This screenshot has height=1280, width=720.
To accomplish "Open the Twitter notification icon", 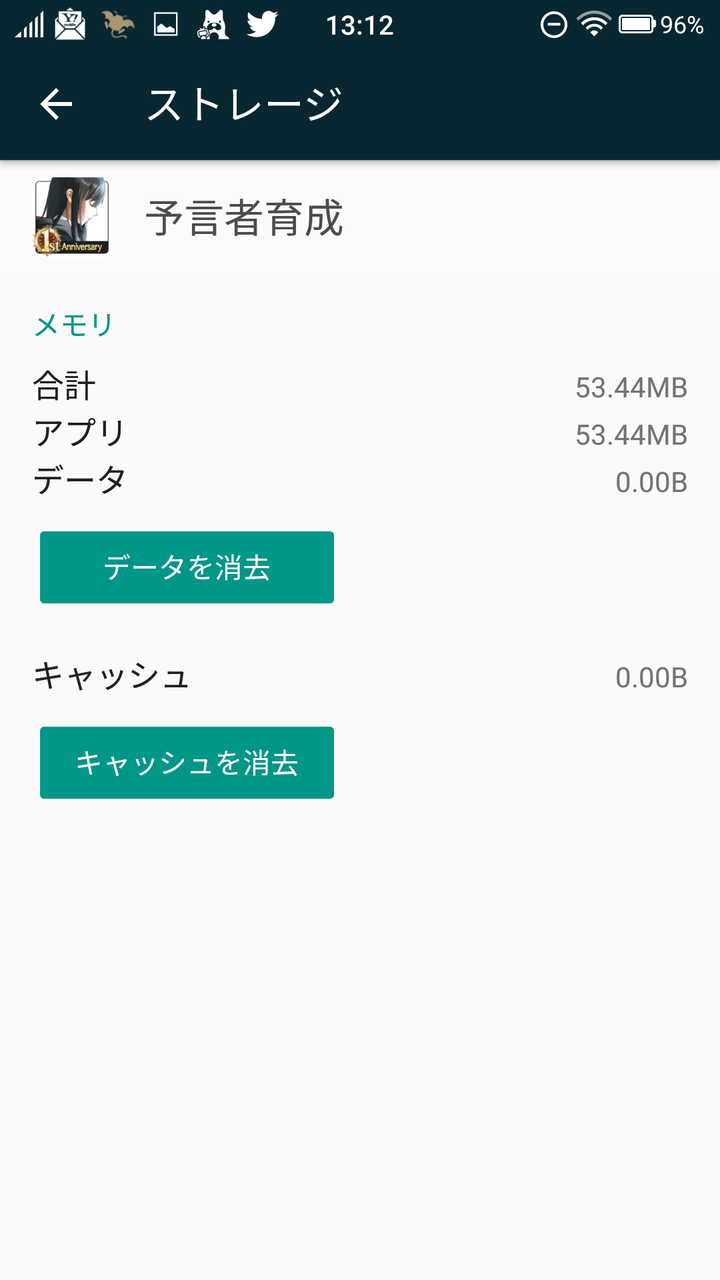I will click(263, 24).
